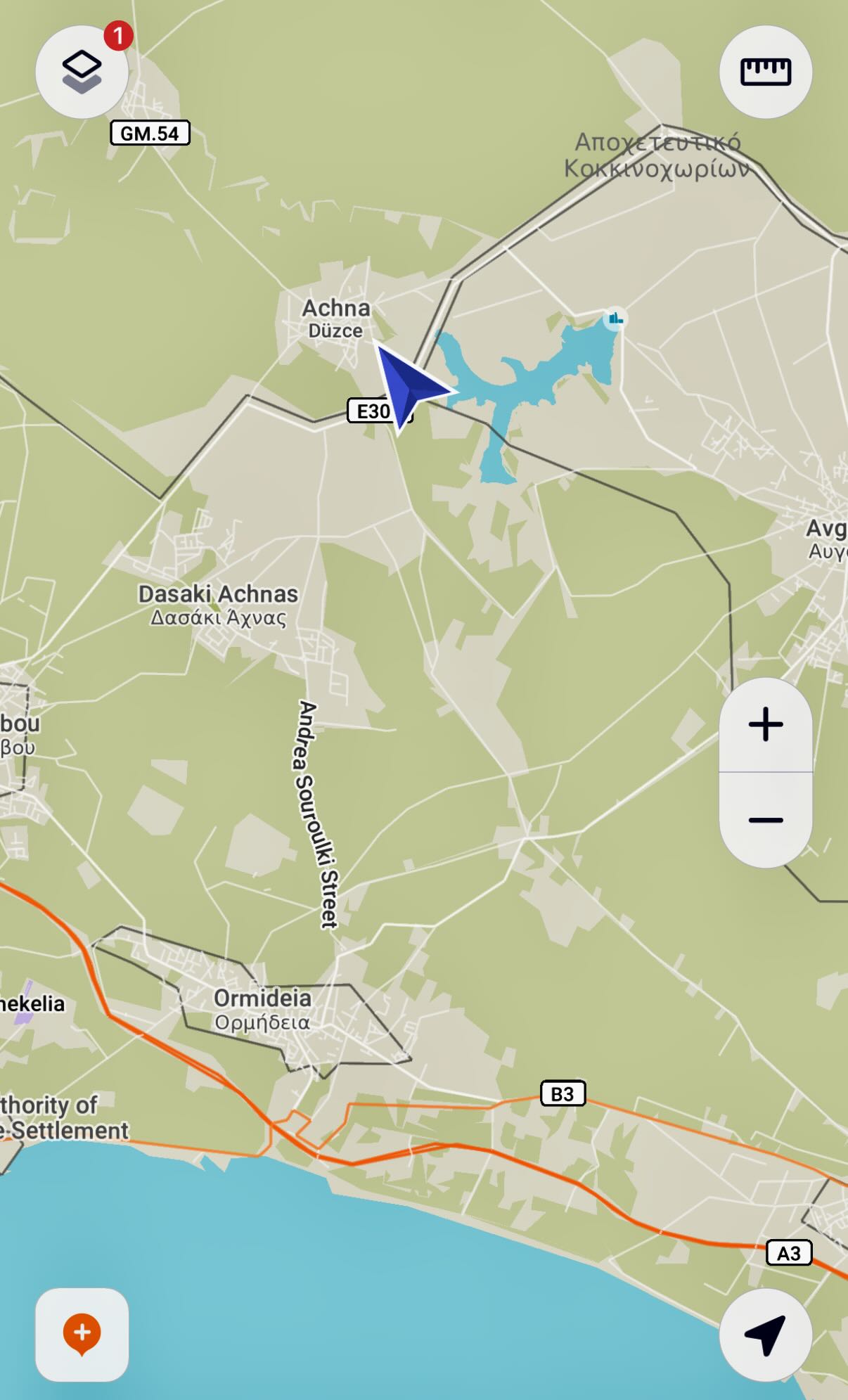Image resolution: width=848 pixels, height=1400 pixels.
Task: Zoom in with the plus button
Action: click(x=766, y=724)
